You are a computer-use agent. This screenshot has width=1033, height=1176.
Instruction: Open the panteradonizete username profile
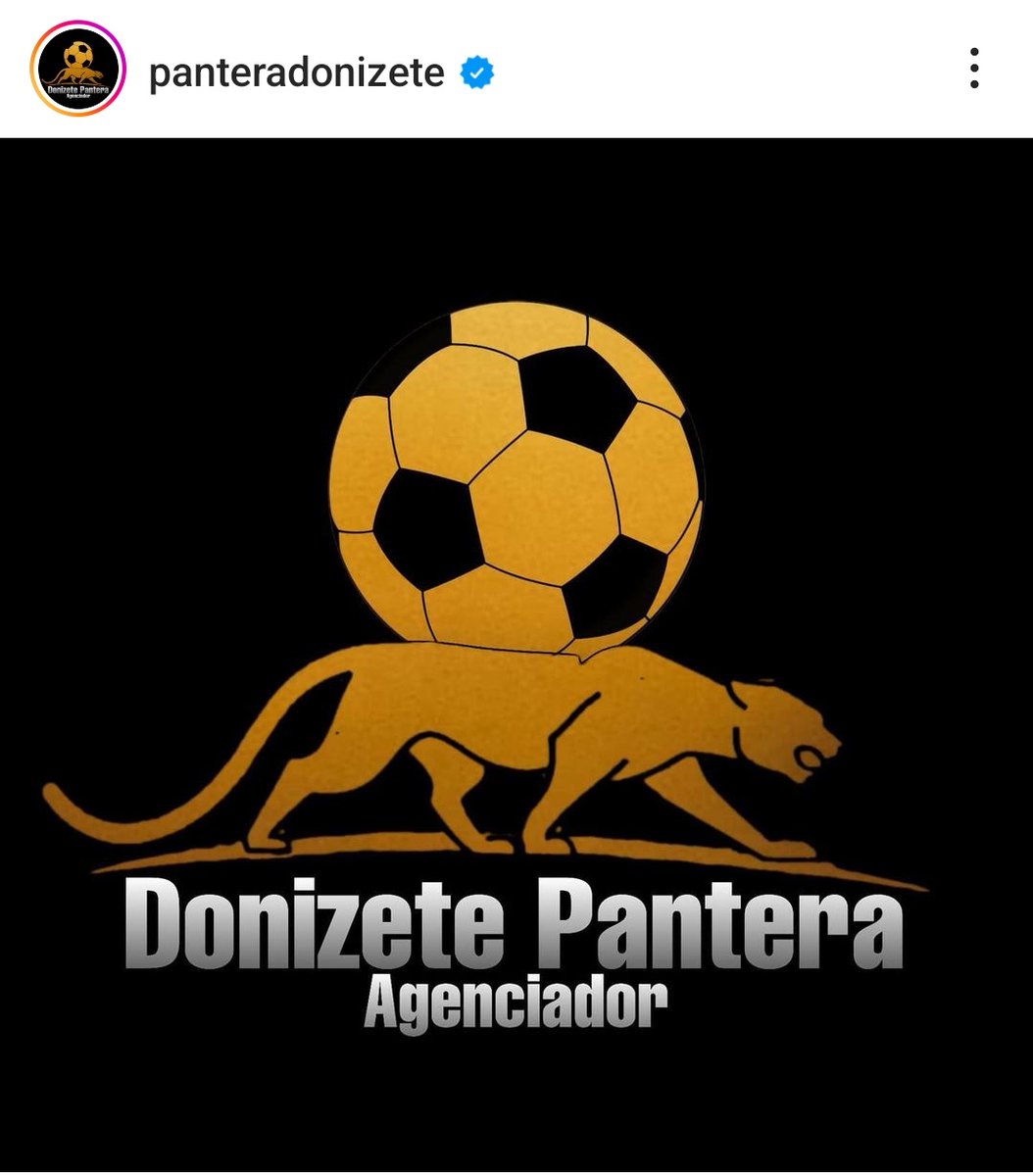pyautogui.click(x=296, y=73)
